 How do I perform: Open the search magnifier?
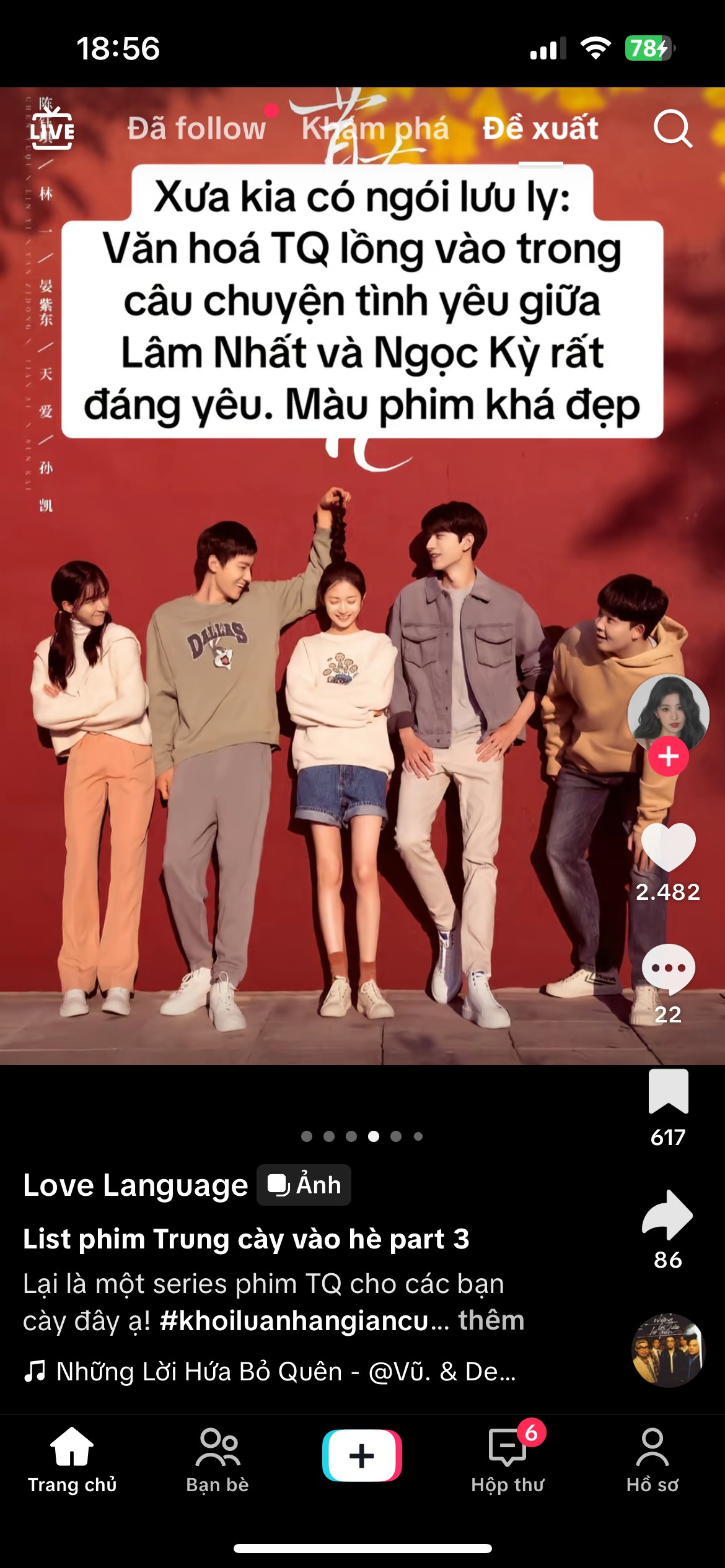(x=672, y=129)
